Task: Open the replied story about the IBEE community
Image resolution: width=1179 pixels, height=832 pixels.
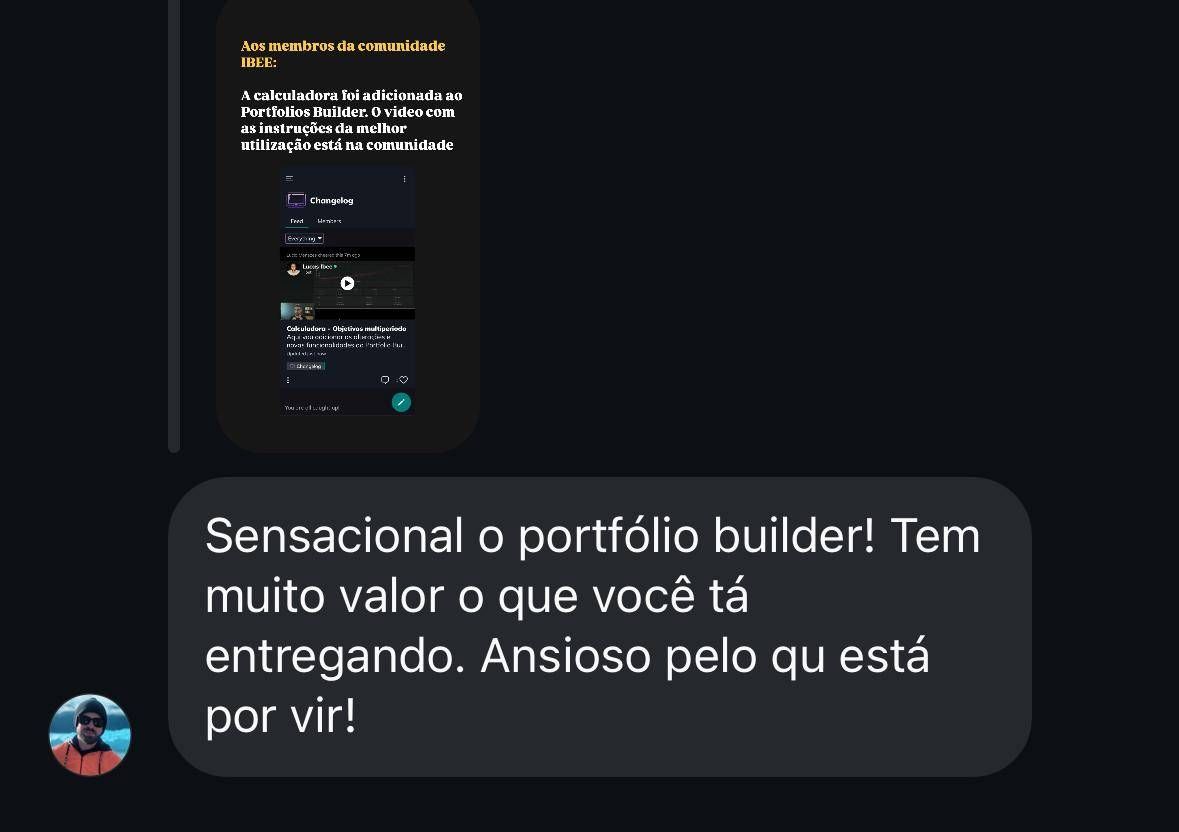Action: tap(348, 225)
